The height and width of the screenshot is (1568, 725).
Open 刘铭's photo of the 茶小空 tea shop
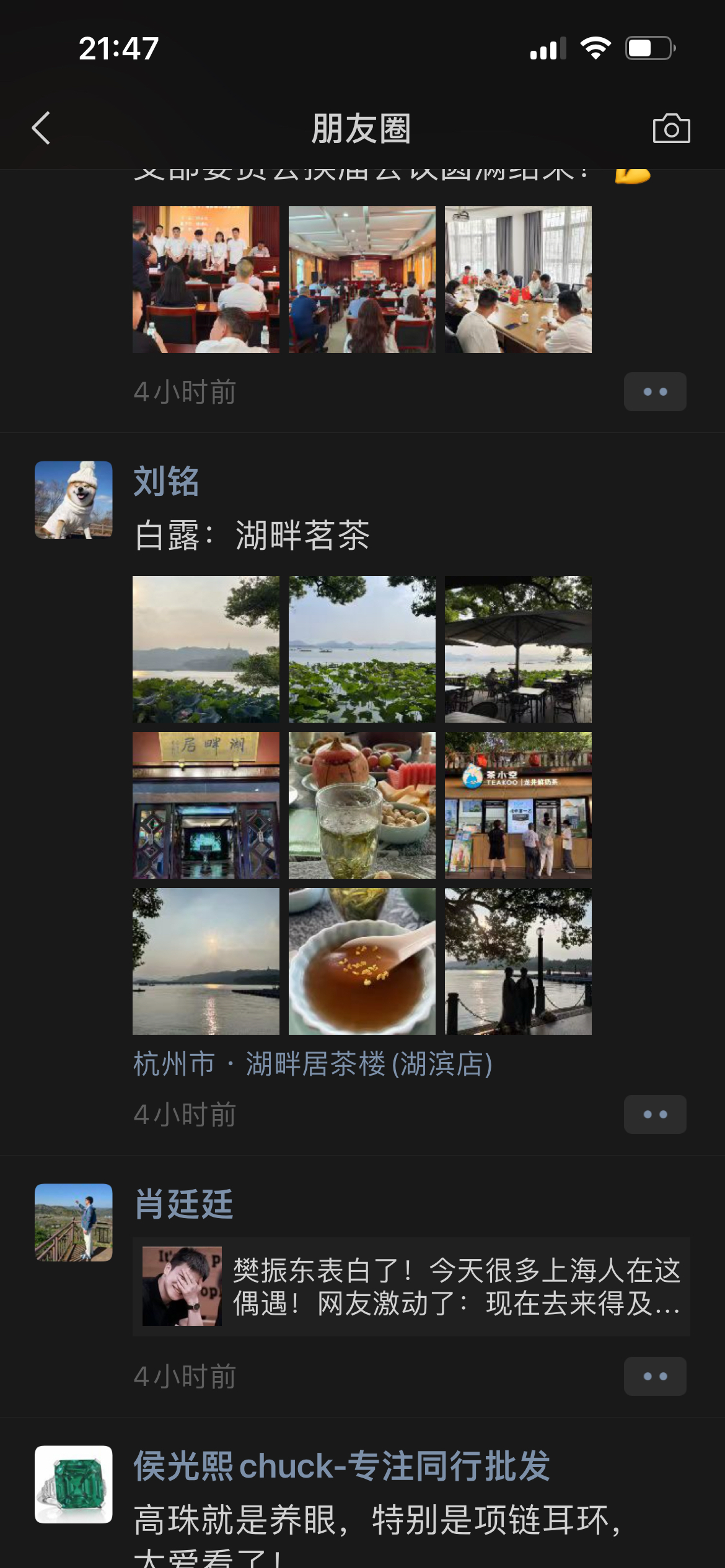click(x=518, y=805)
